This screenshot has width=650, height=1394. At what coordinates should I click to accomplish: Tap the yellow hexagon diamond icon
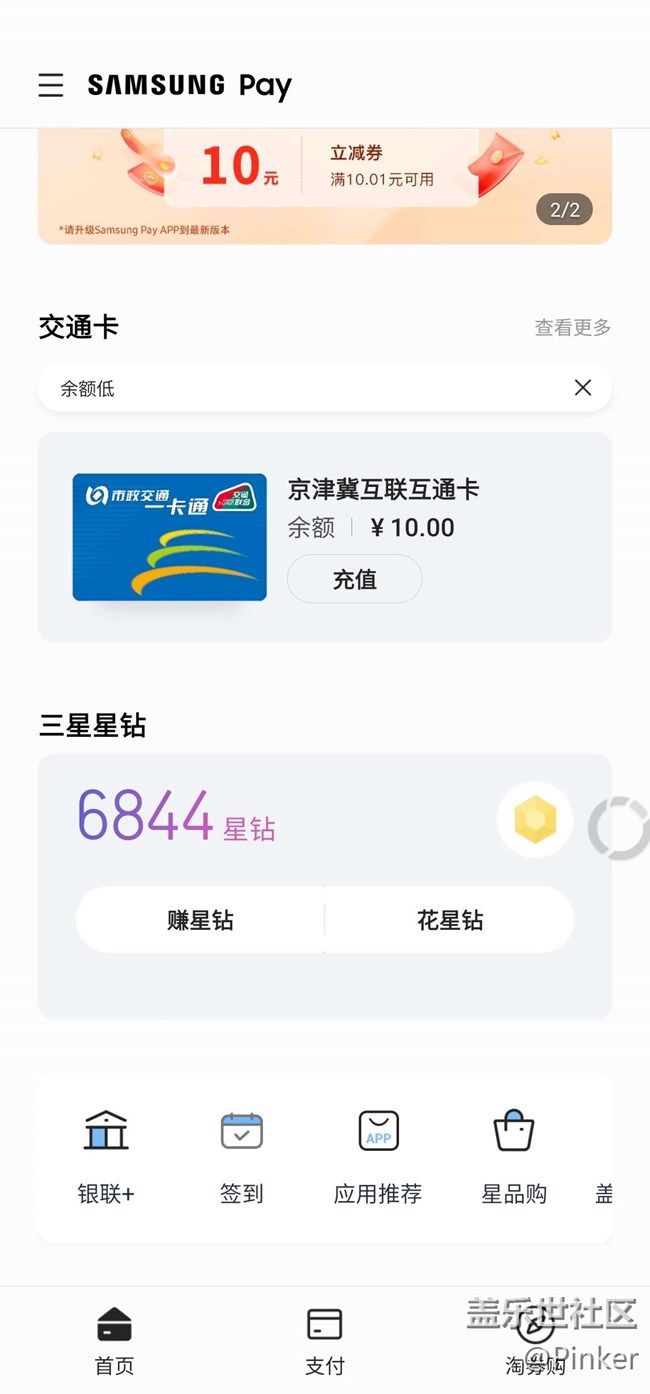(x=535, y=821)
